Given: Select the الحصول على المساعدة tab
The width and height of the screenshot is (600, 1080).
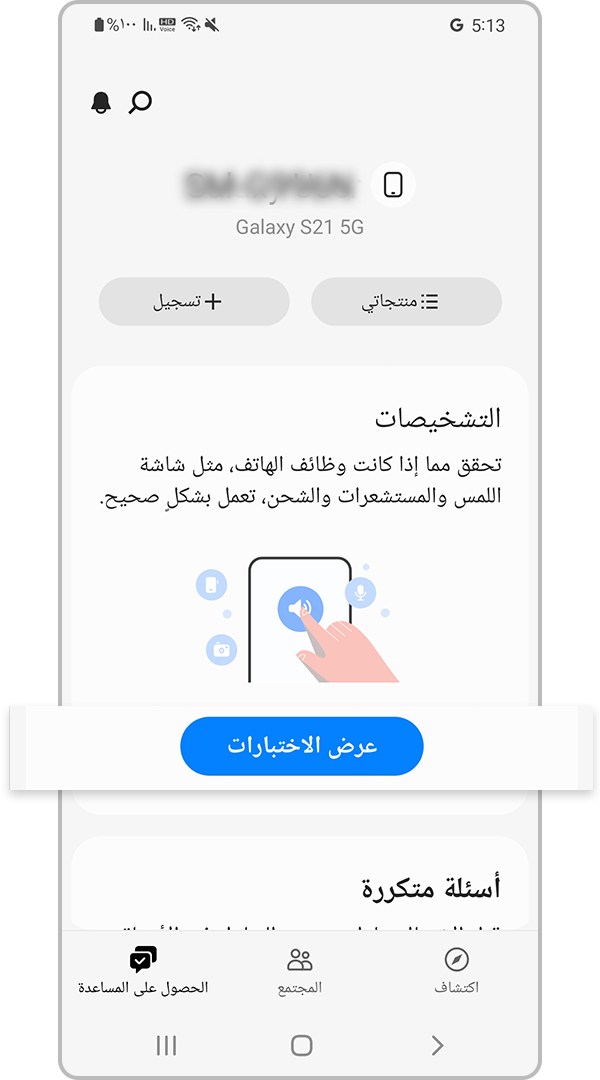Looking at the screenshot, I should (143, 970).
